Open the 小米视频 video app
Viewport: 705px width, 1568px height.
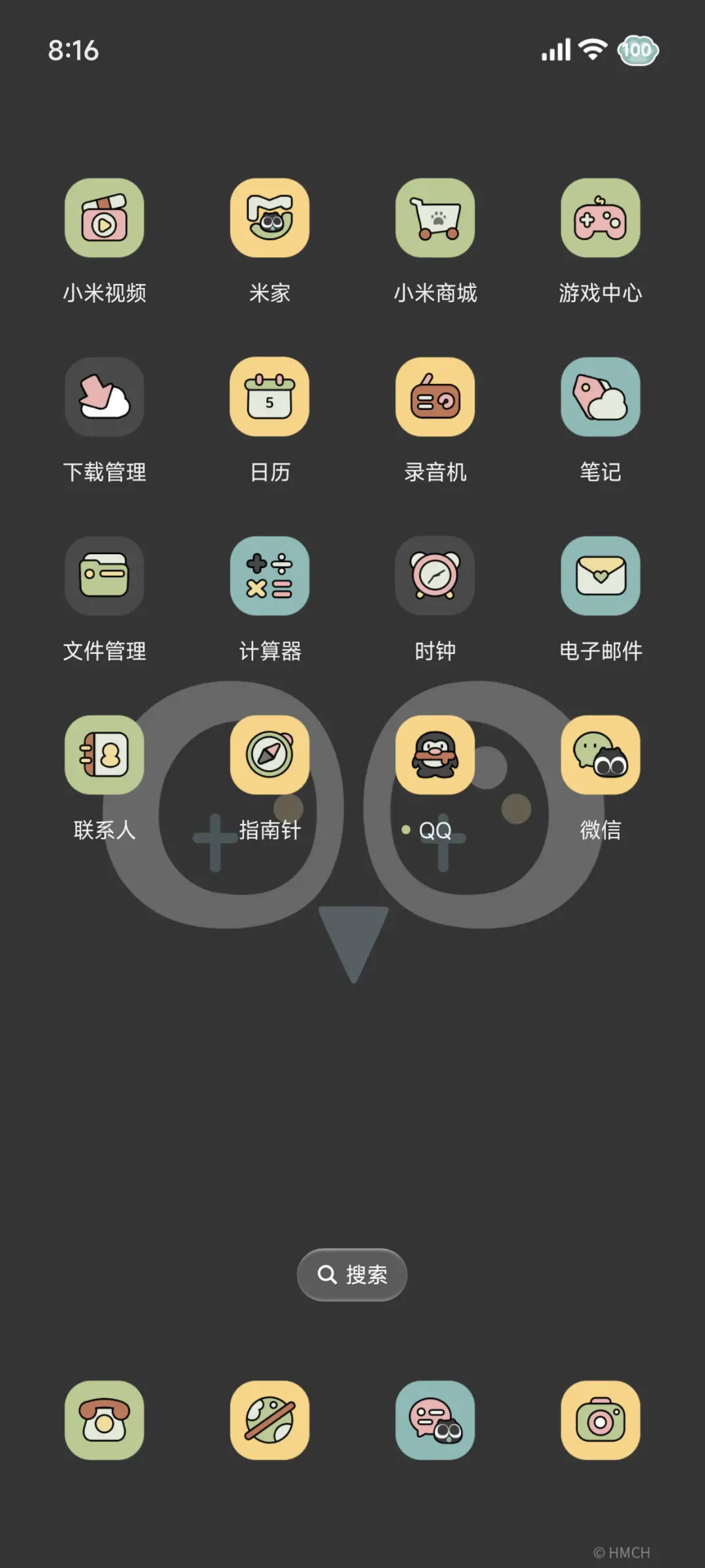pyautogui.click(x=104, y=219)
